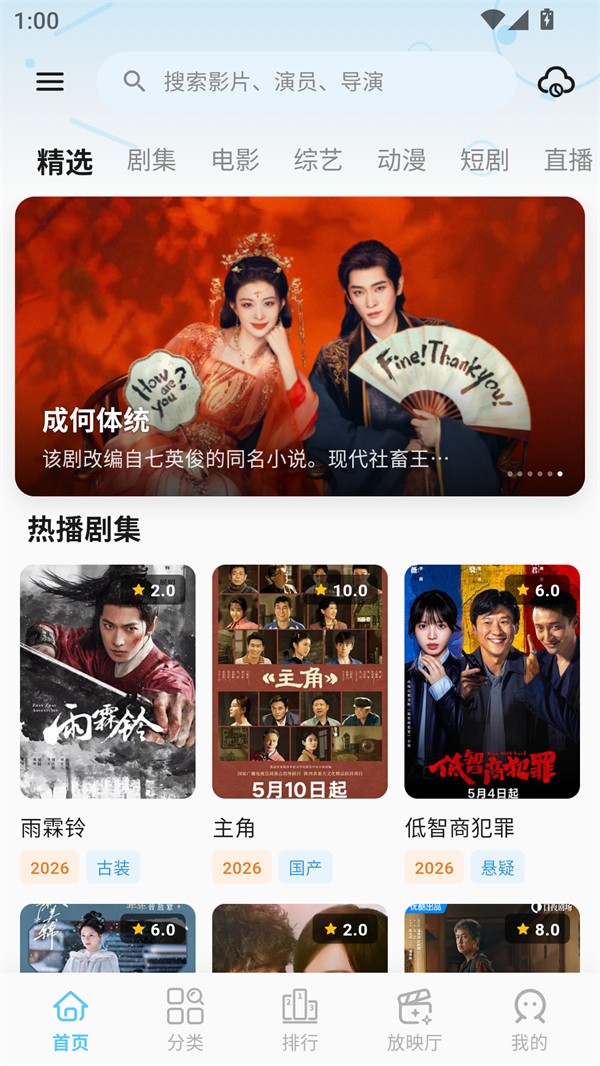The height and width of the screenshot is (1066, 600).
Task: Open the 短剧 top tab
Action: point(484,160)
